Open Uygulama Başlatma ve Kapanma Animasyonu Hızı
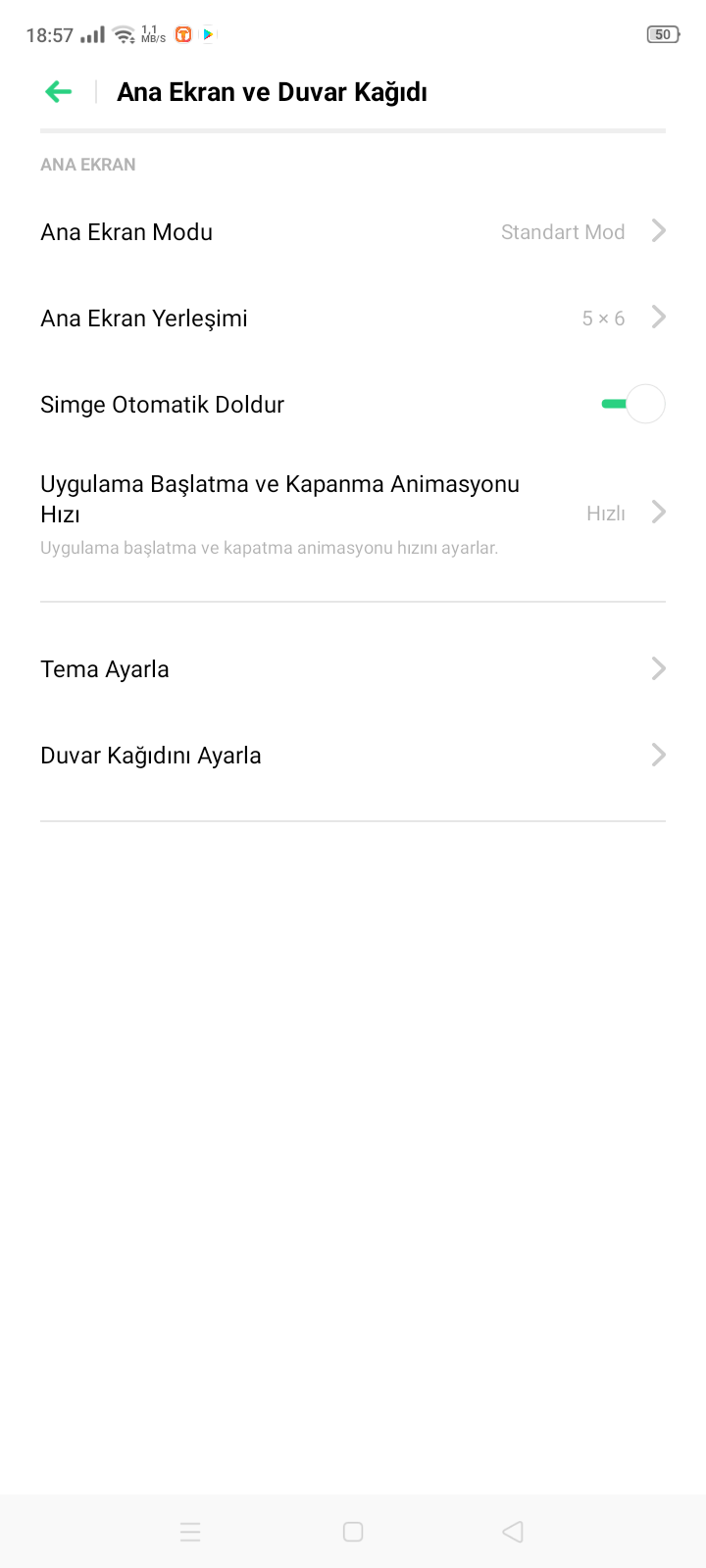706x1568 pixels. (x=353, y=514)
